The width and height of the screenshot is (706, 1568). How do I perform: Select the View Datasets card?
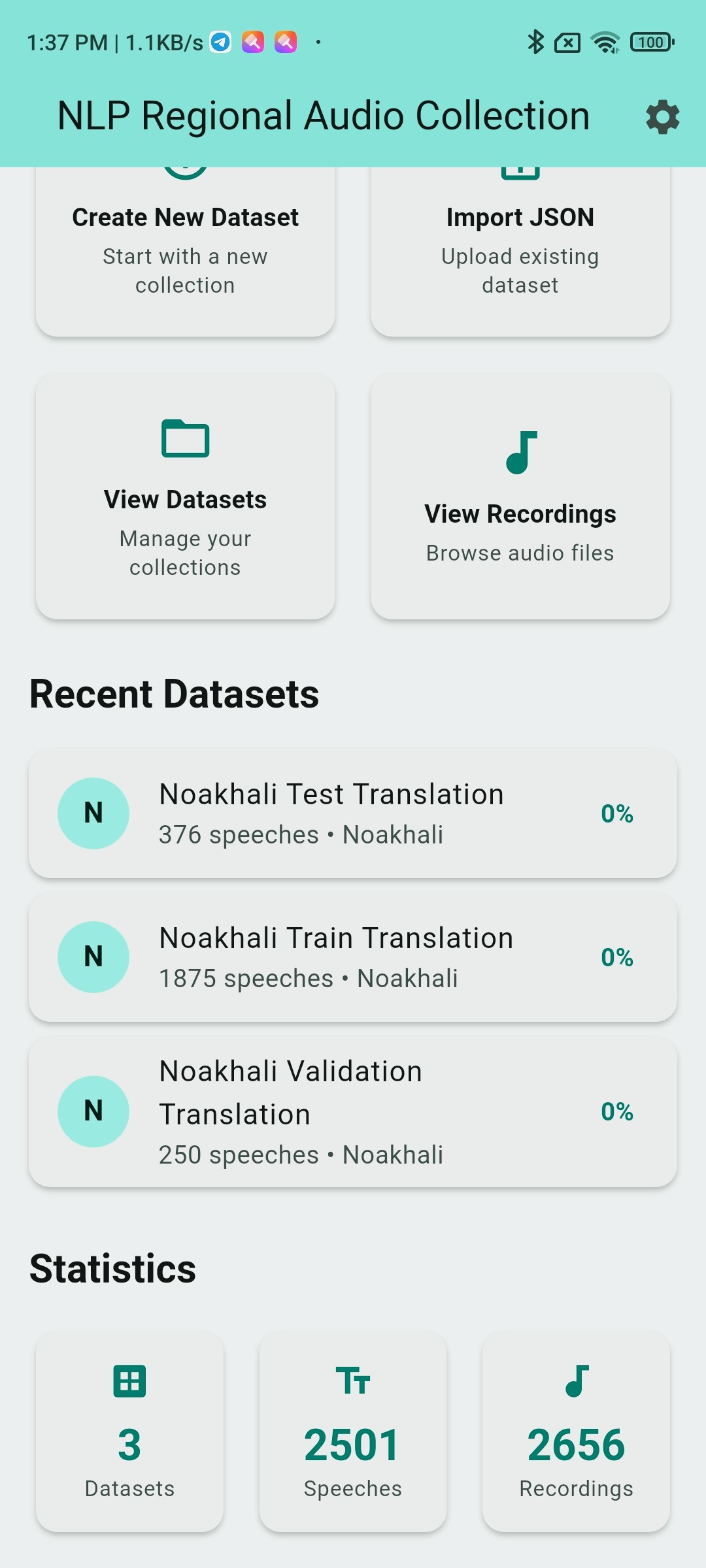point(185,495)
